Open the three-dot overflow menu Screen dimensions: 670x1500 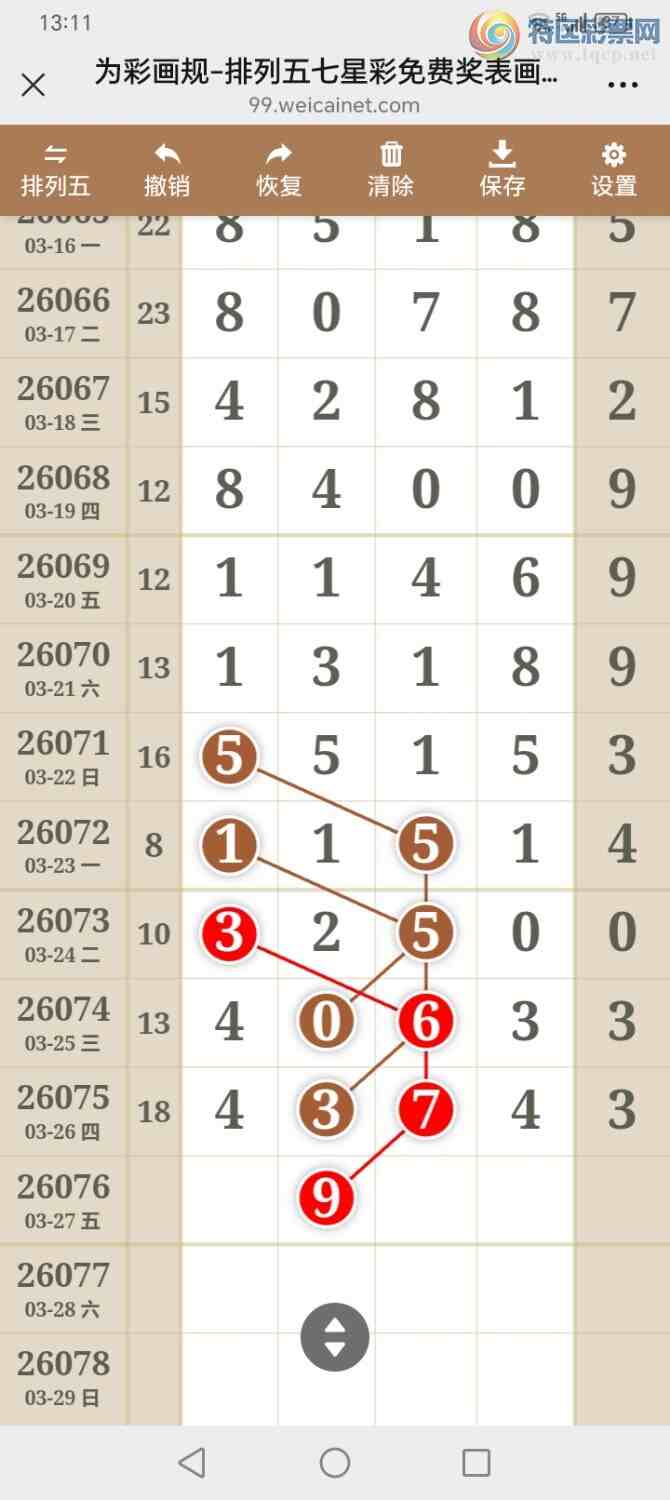pyautogui.click(x=623, y=85)
